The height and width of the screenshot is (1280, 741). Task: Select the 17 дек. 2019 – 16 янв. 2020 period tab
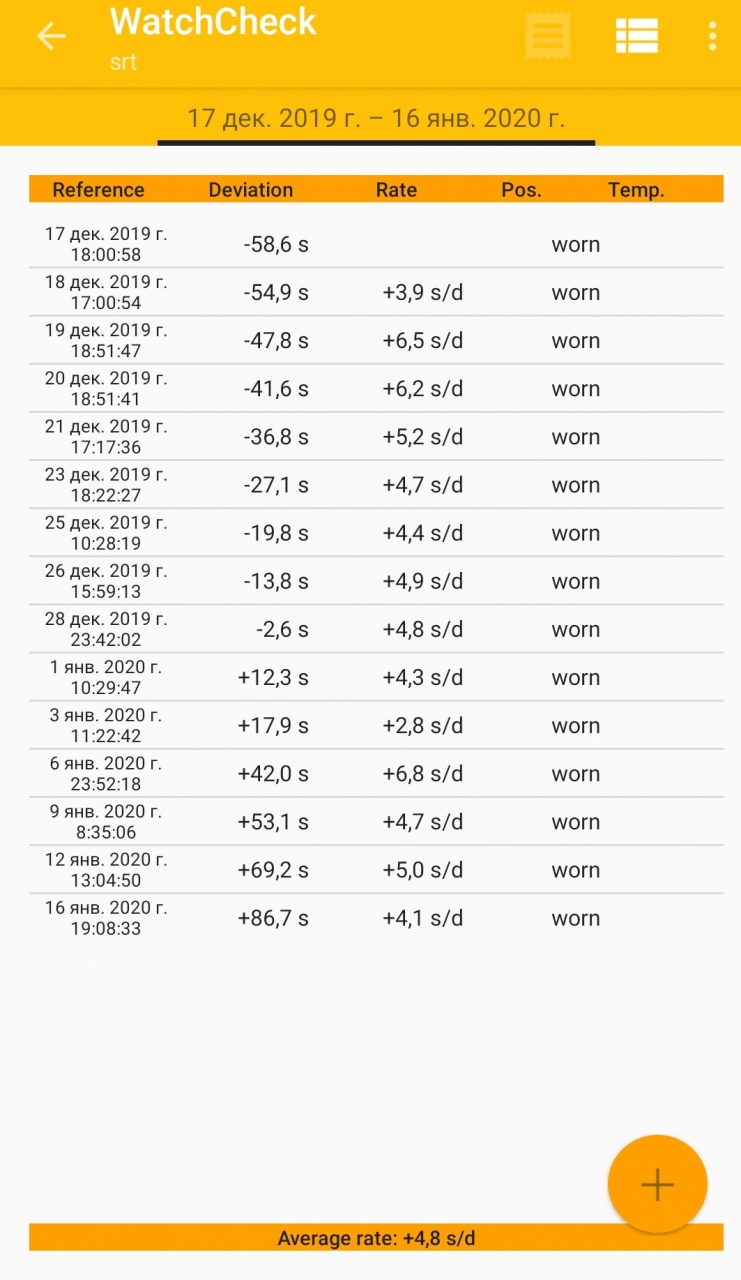(376, 119)
